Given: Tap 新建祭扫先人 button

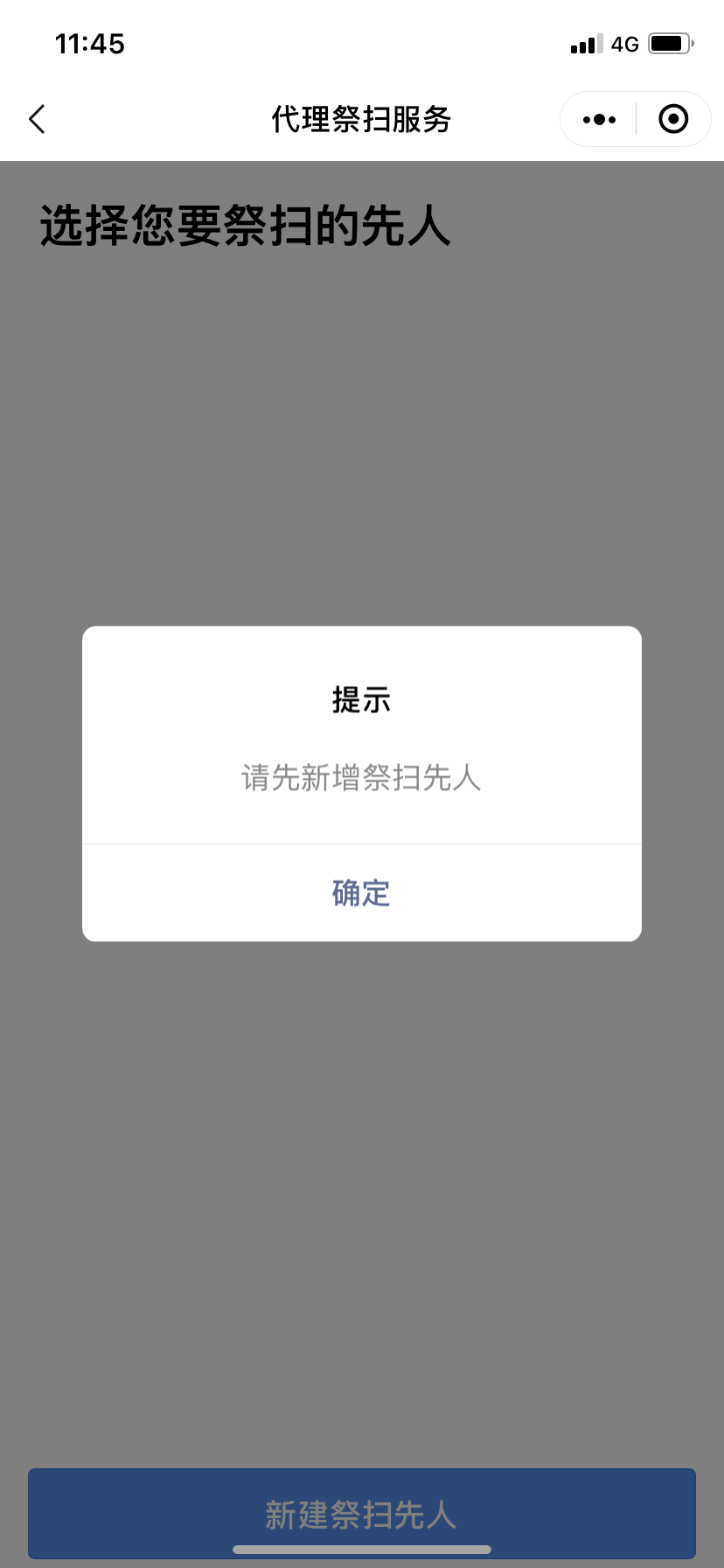Looking at the screenshot, I should [361, 1514].
